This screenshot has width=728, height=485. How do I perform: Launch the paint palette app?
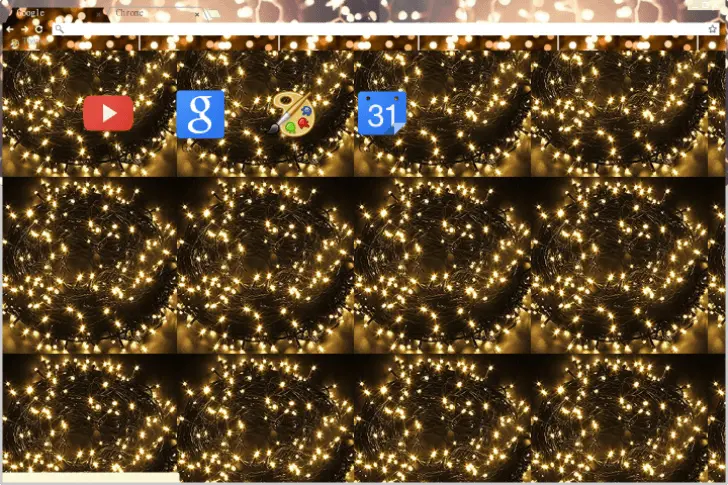(x=291, y=114)
